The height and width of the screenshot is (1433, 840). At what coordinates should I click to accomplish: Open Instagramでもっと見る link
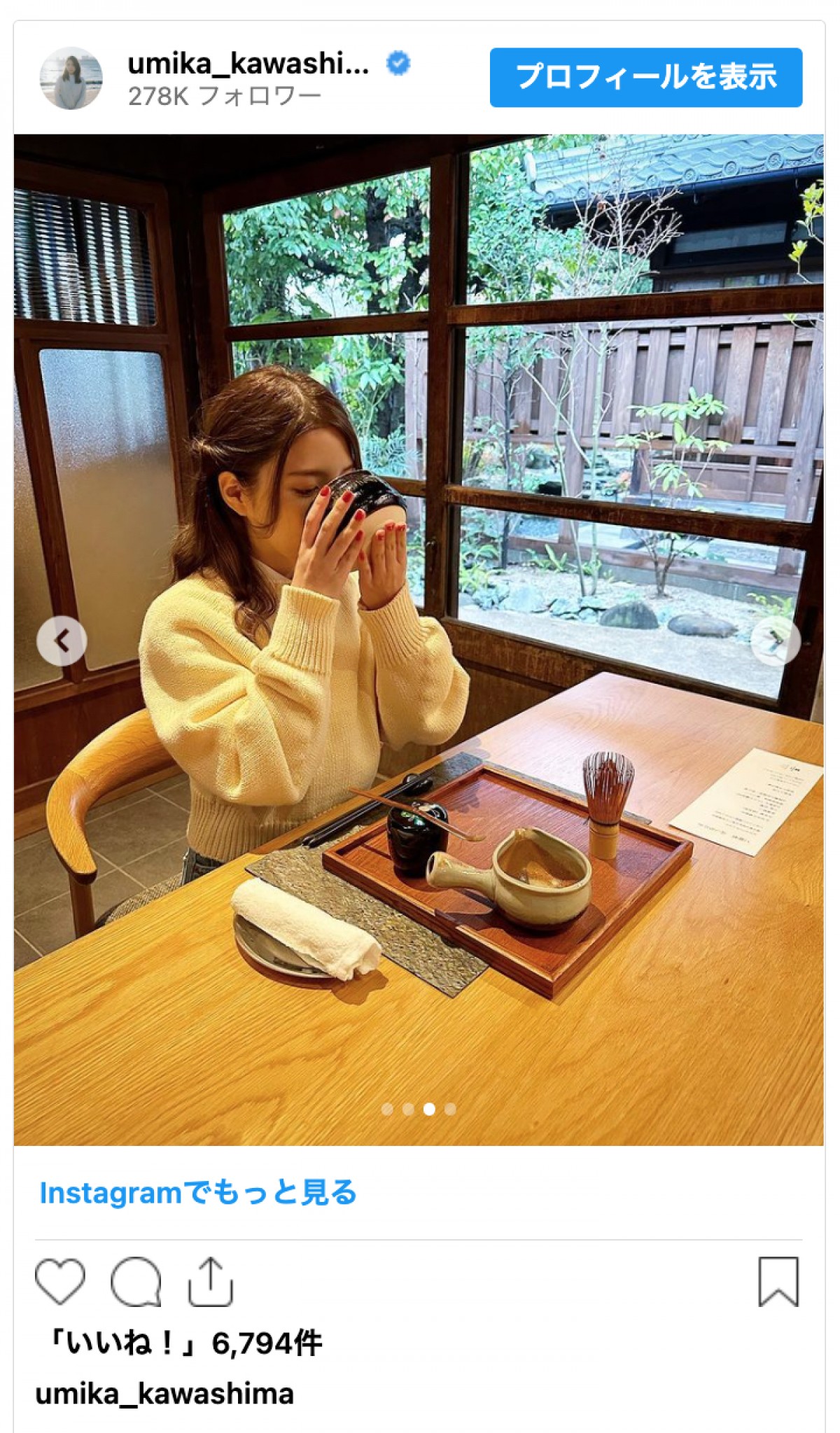(x=198, y=1192)
